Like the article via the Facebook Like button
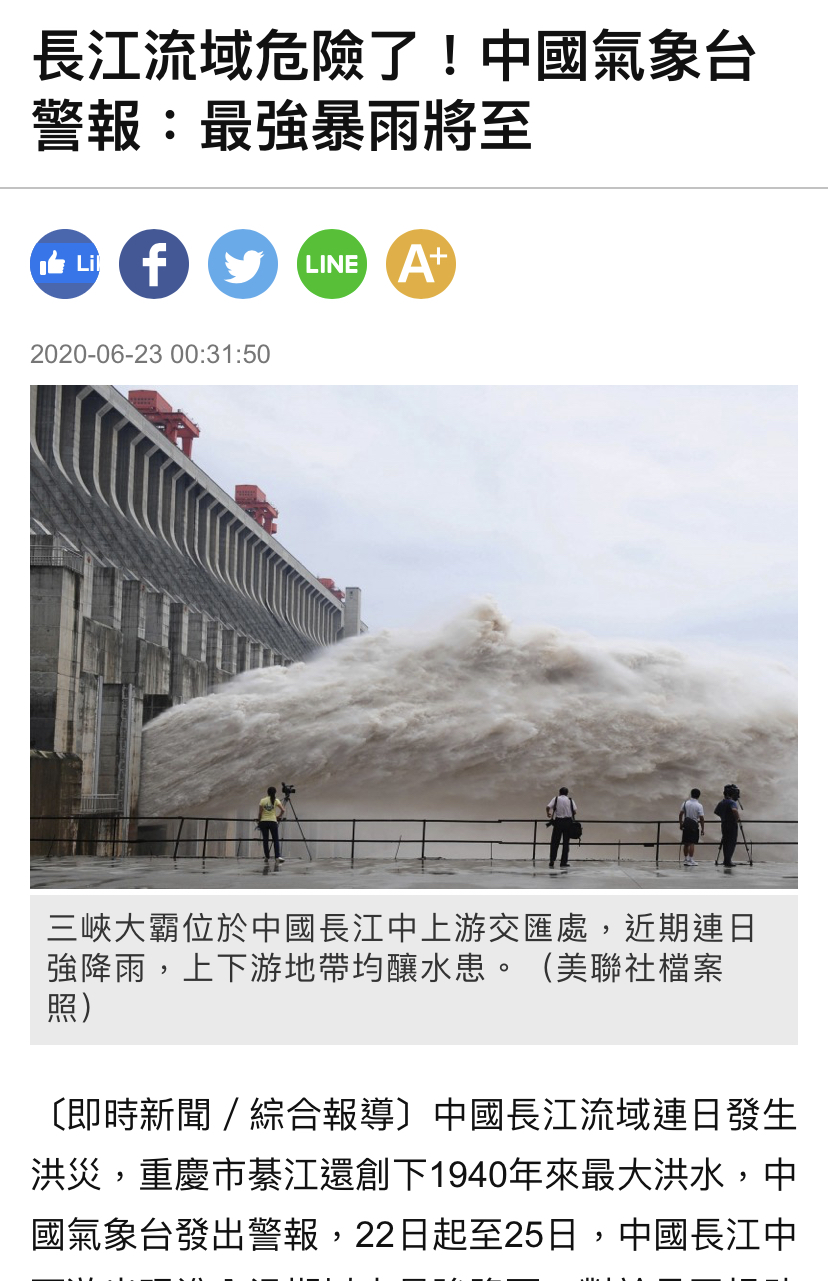Image resolution: width=828 pixels, height=1281 pixels. (x=65, y=264)
